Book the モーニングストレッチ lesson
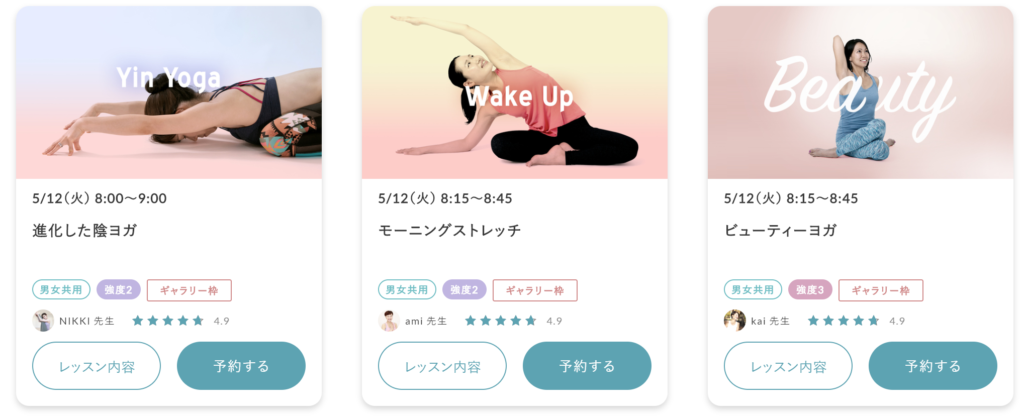Image resolution: width=1024 pixels, height=416 pixels. tap(587, 366)
